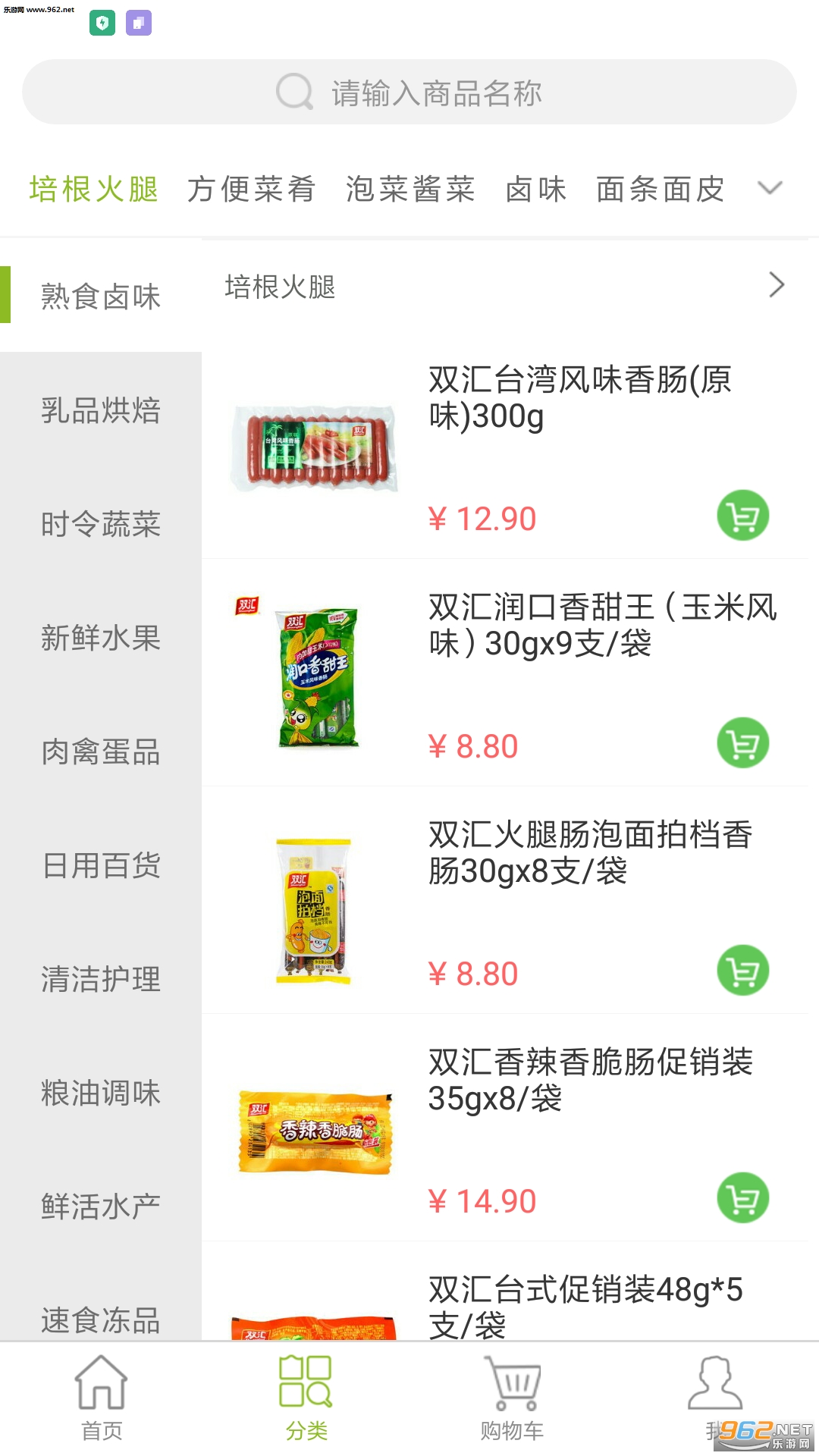The image size is (819, 1456).
Task: Switch to the 方便菜肴 subcategory tab
Action: click(x=251, y=189)
